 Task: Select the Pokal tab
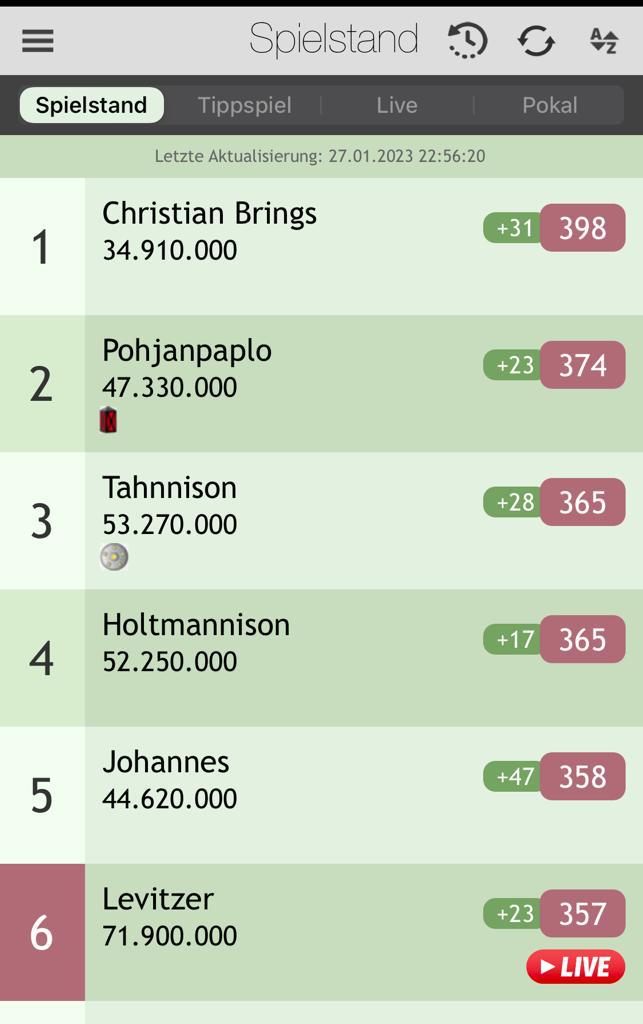coord(549,105)
